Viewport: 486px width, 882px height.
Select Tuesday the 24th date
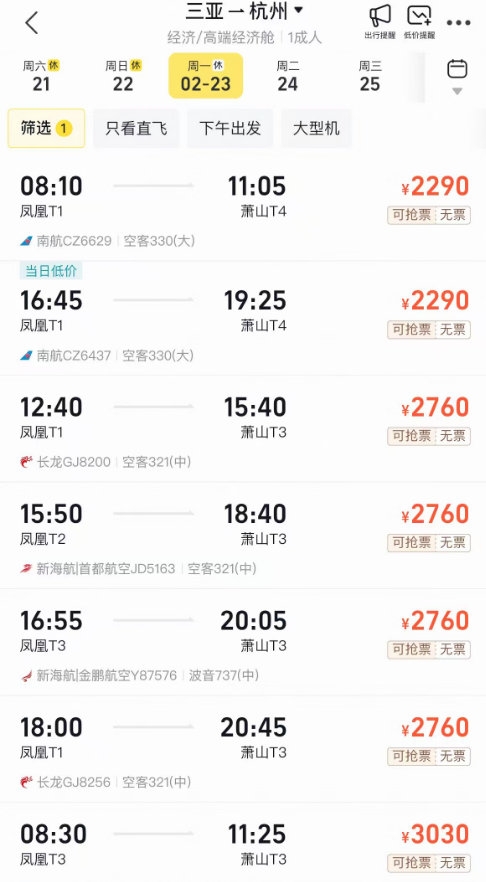(x=287, y=76)
